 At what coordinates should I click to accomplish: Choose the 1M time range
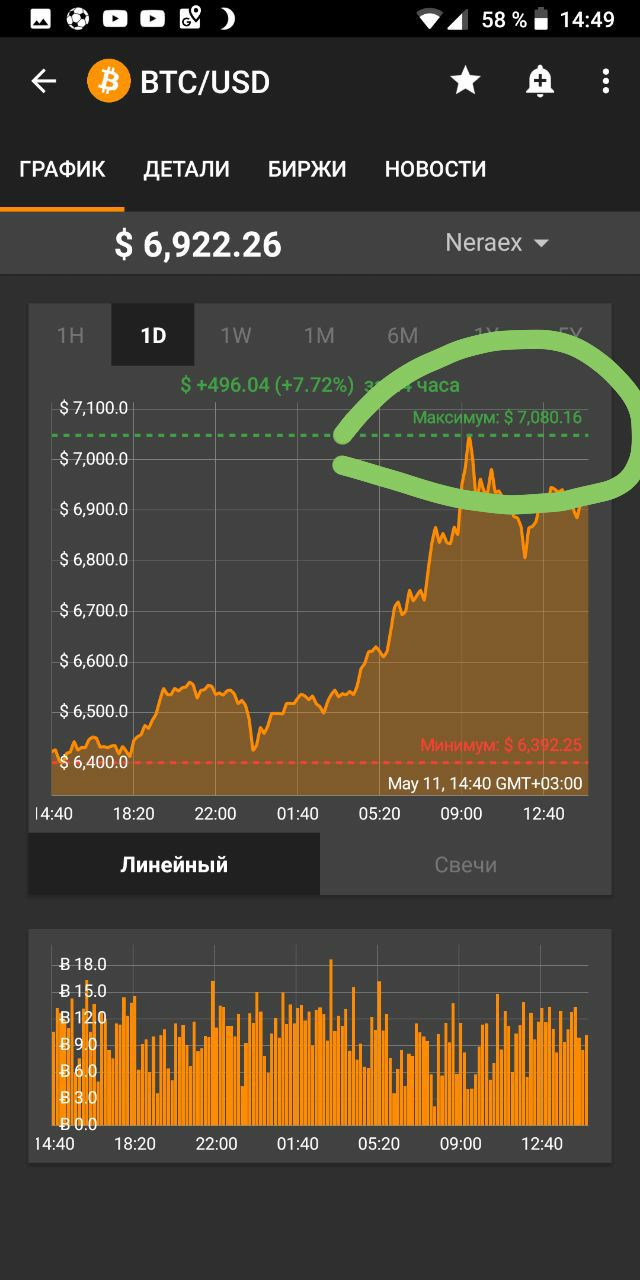point(319,335)
